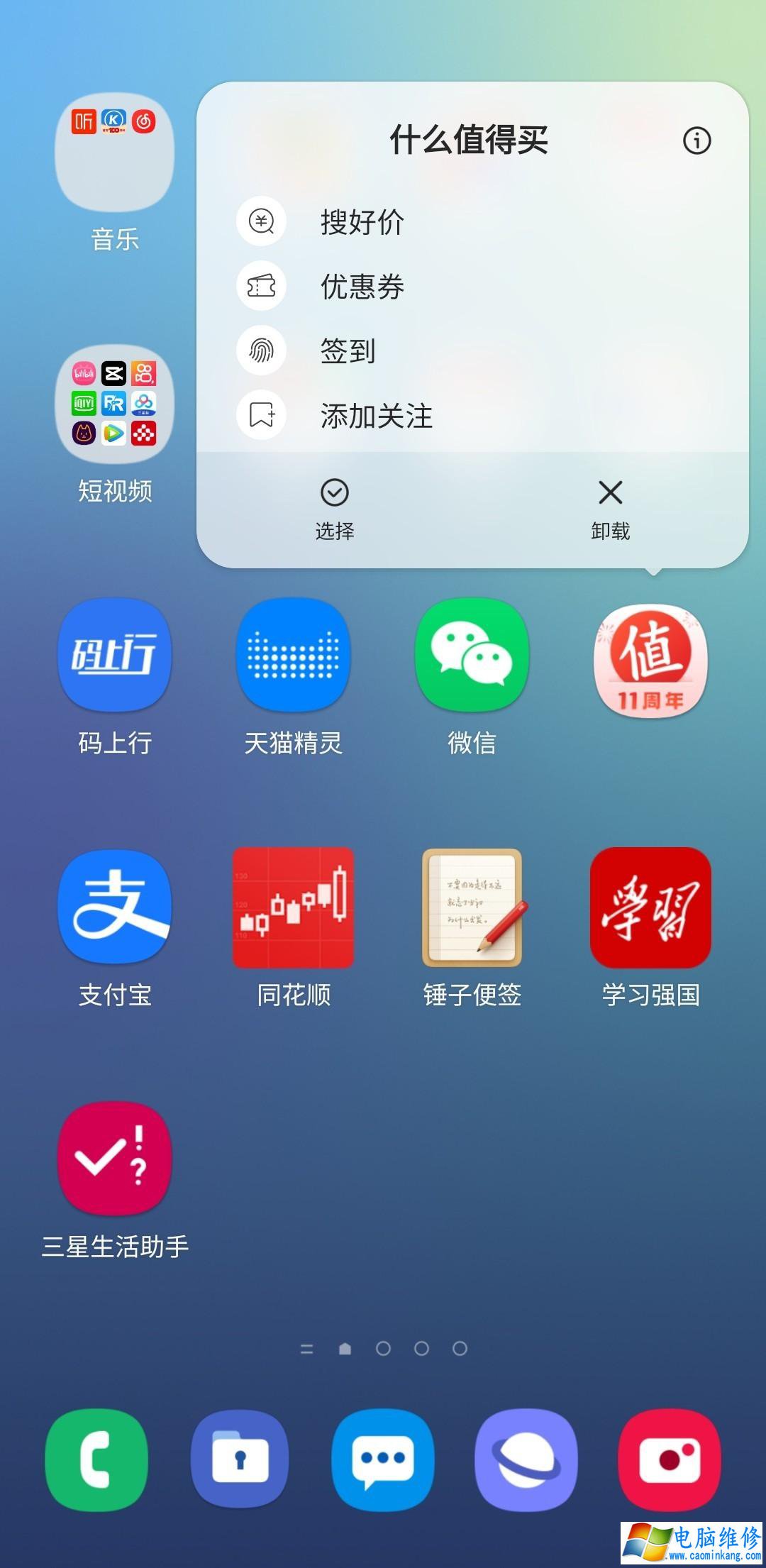The image size is (766, 1568).
Task: Open 锤子便签 notes app
Action: (x=472, y=908)
